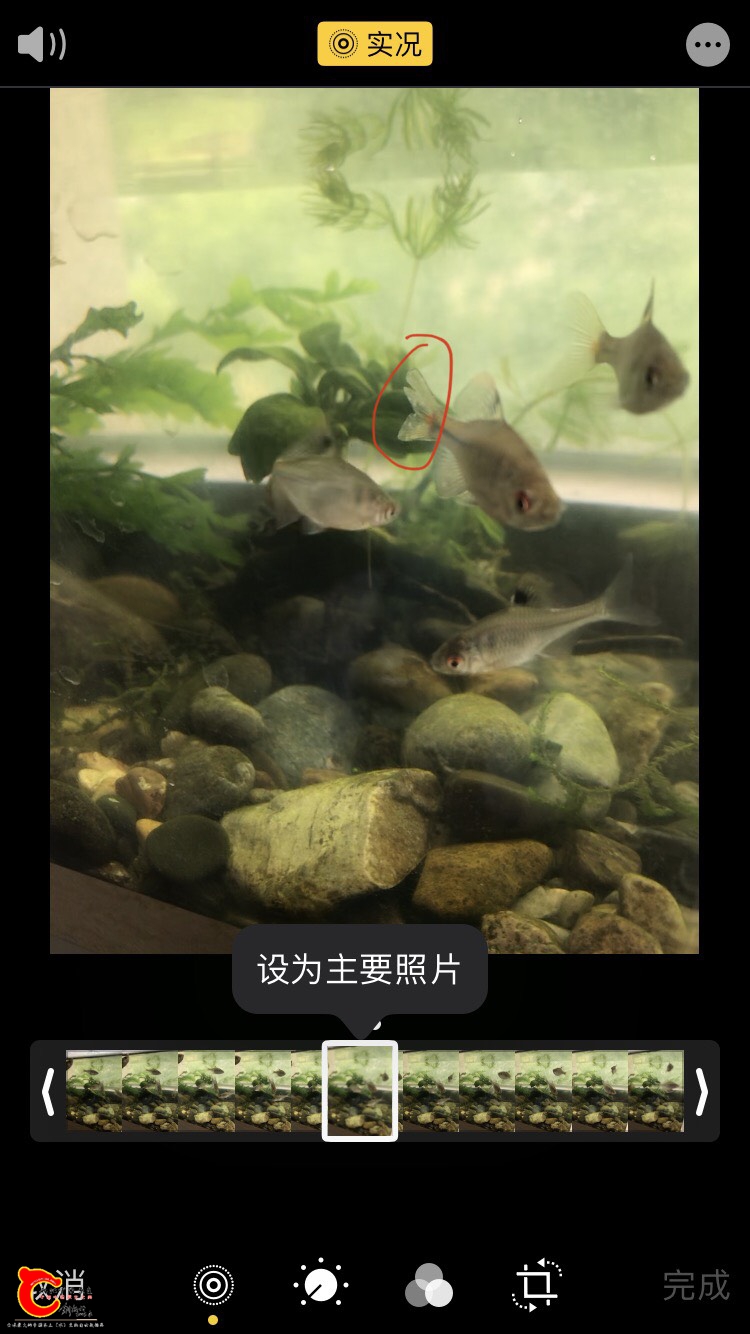Open the light adjustment dial tool
The width and height of the screenshot is (750, 1334).
coord(321,1285)
